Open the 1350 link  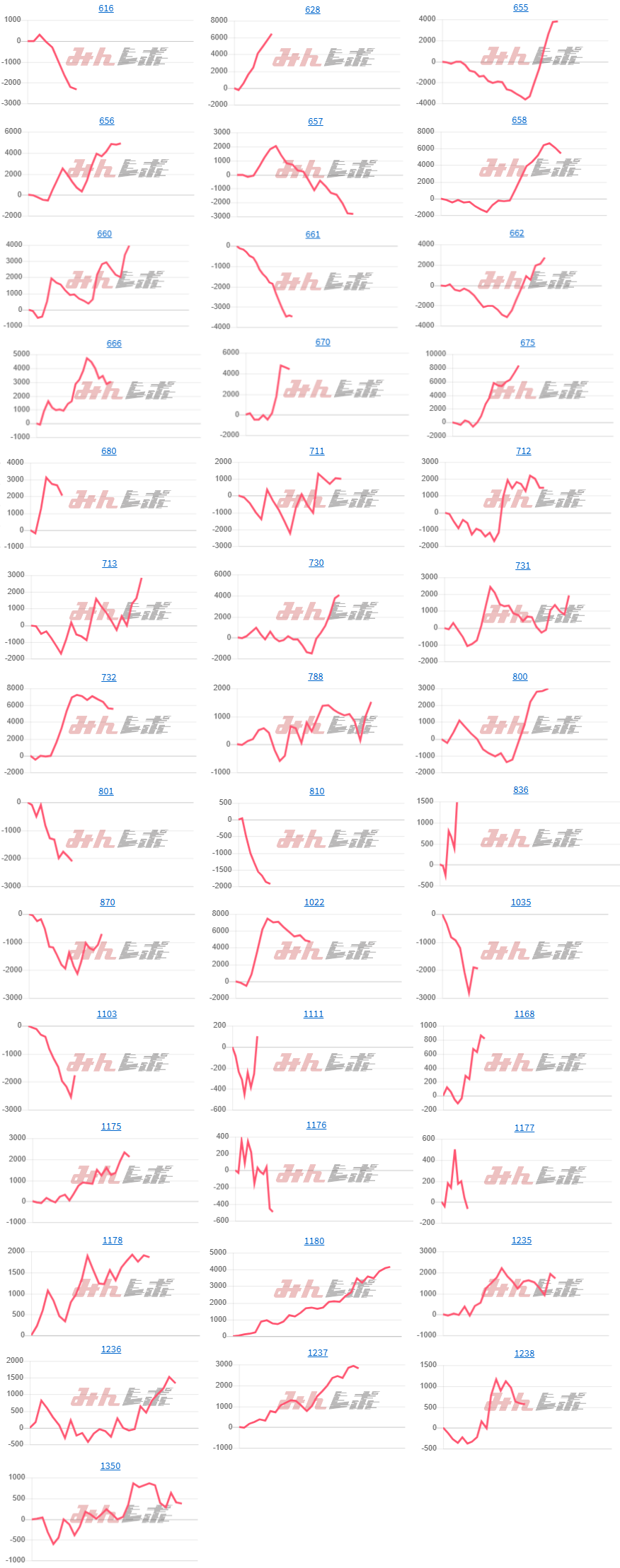click(x=110, y=1466)
